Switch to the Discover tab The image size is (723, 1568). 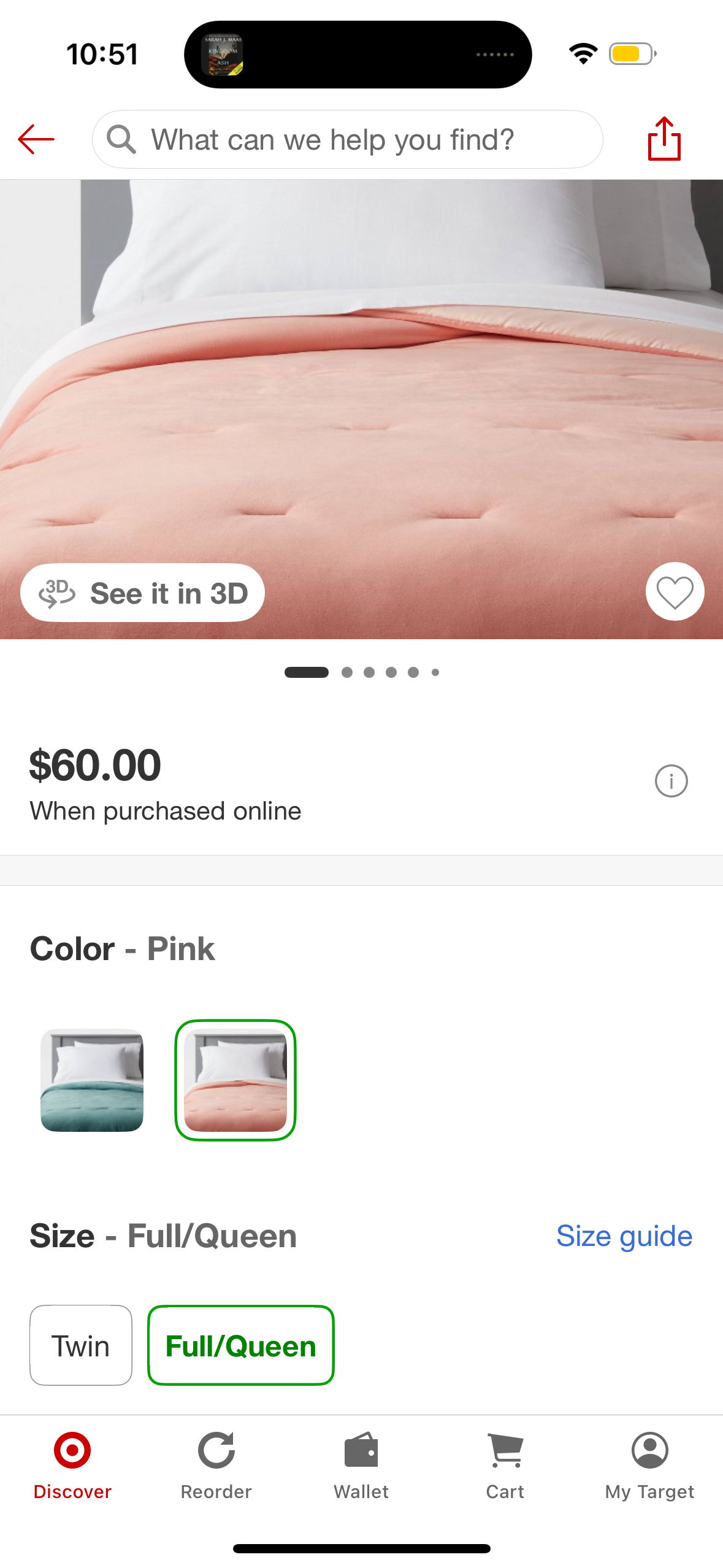(x=72, y=1466)
